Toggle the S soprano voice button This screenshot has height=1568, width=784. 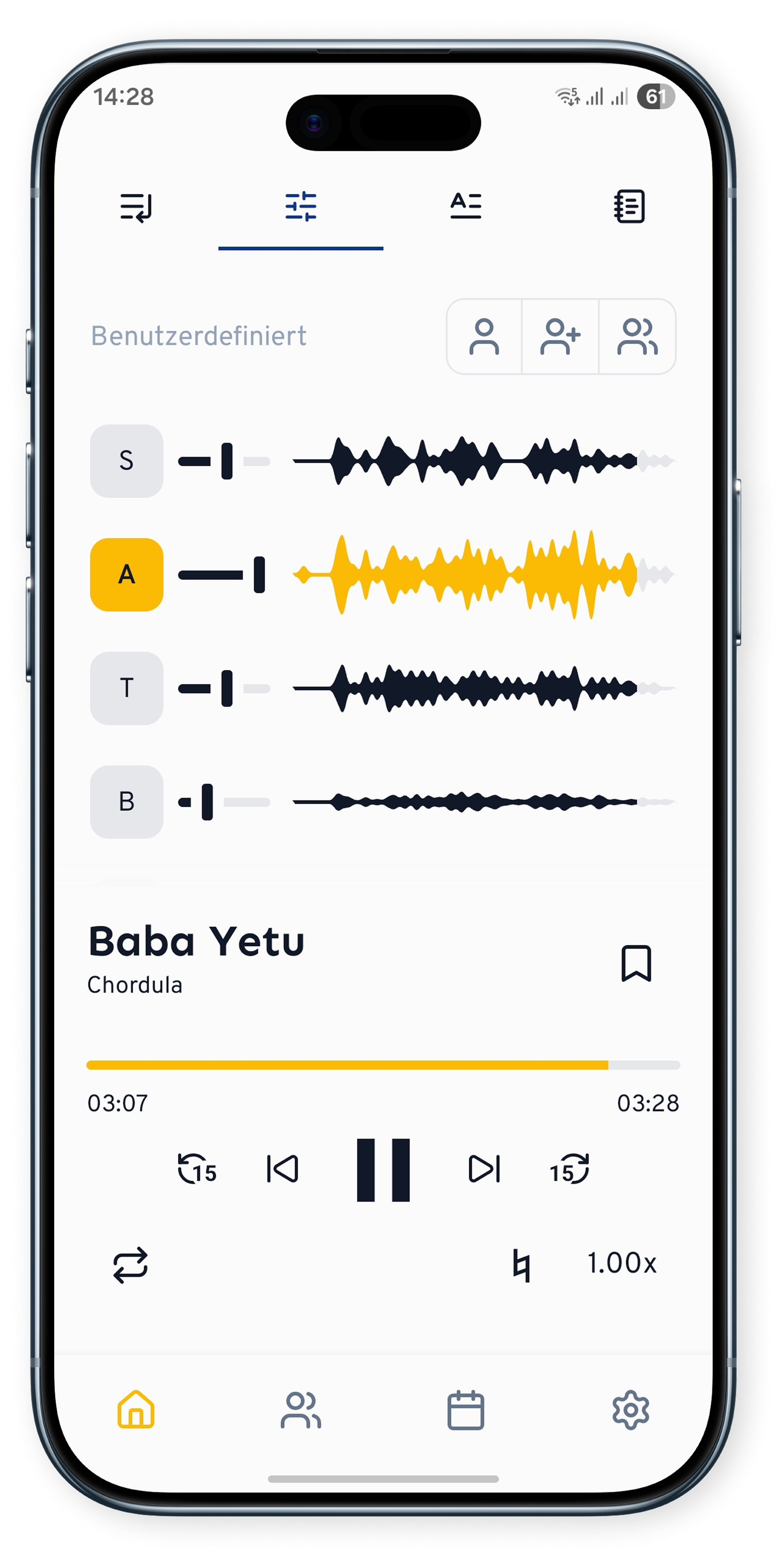(126, 461)
